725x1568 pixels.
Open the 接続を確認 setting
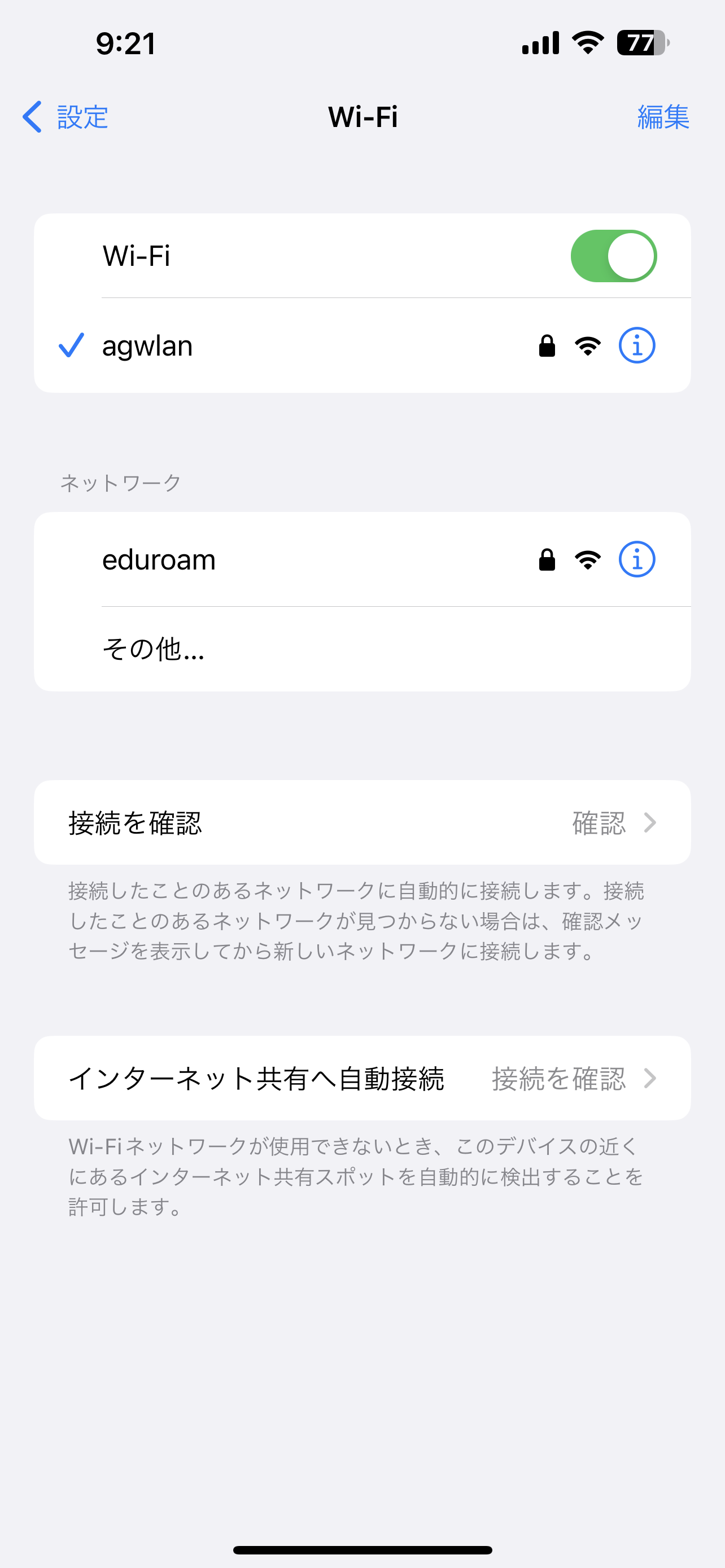(362, 822)
